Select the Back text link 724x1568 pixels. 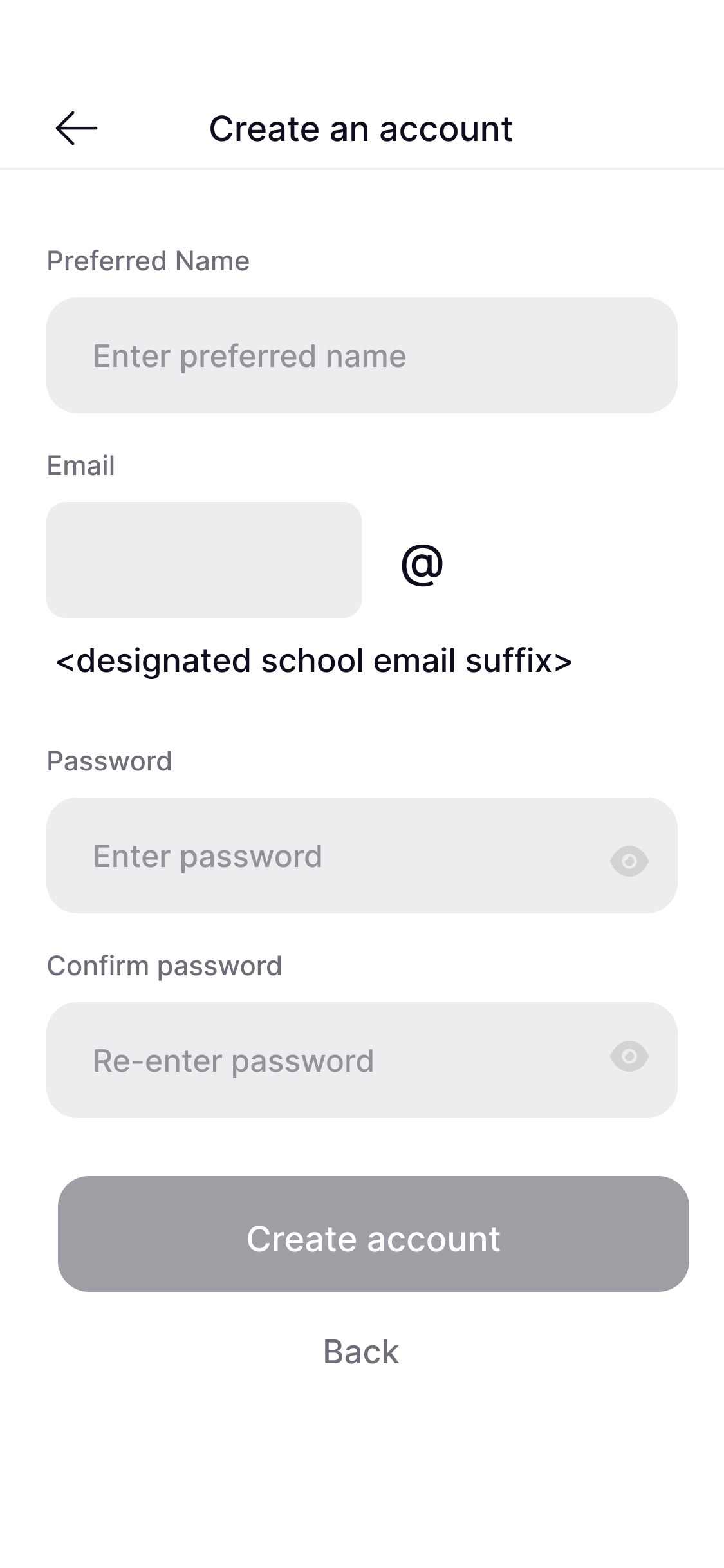tap(361, 1352)
